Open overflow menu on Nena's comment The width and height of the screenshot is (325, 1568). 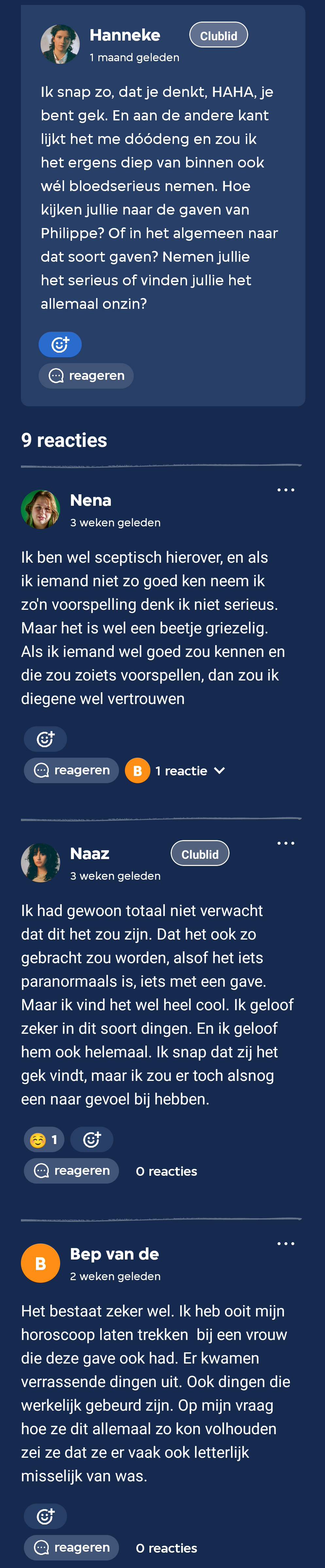point(285,490)
